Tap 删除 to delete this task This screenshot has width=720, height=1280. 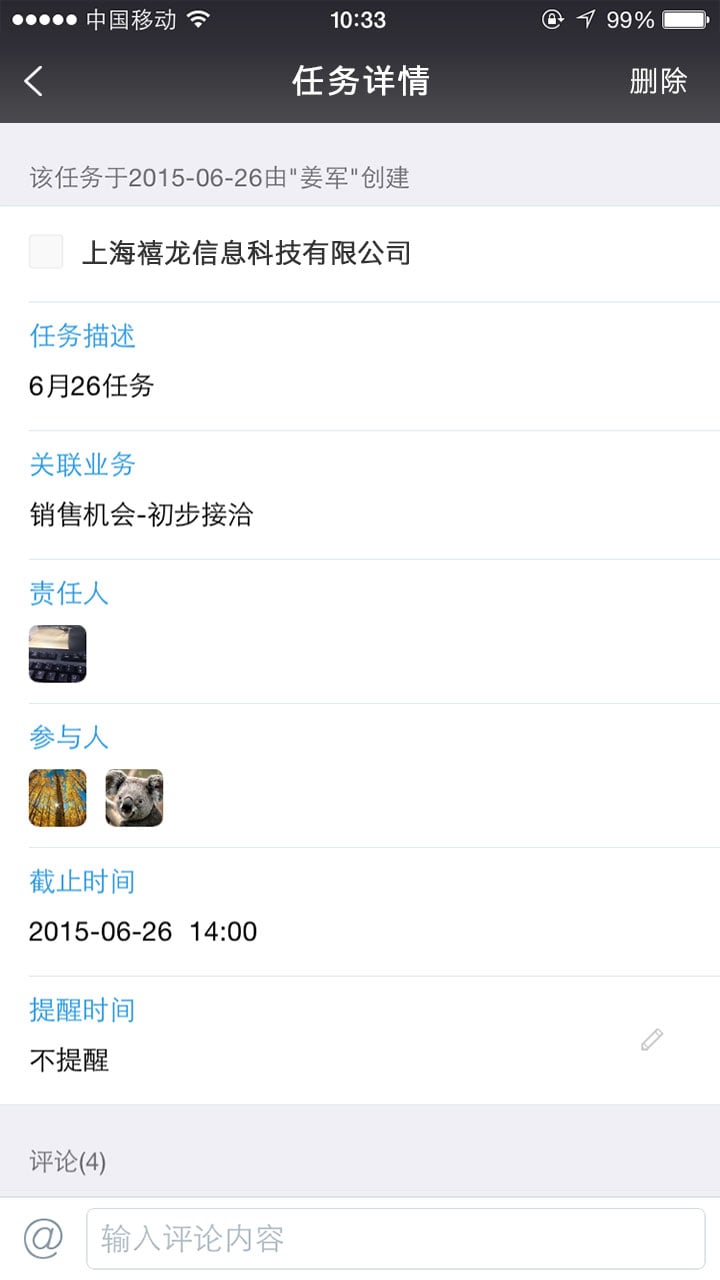point(658,81)
